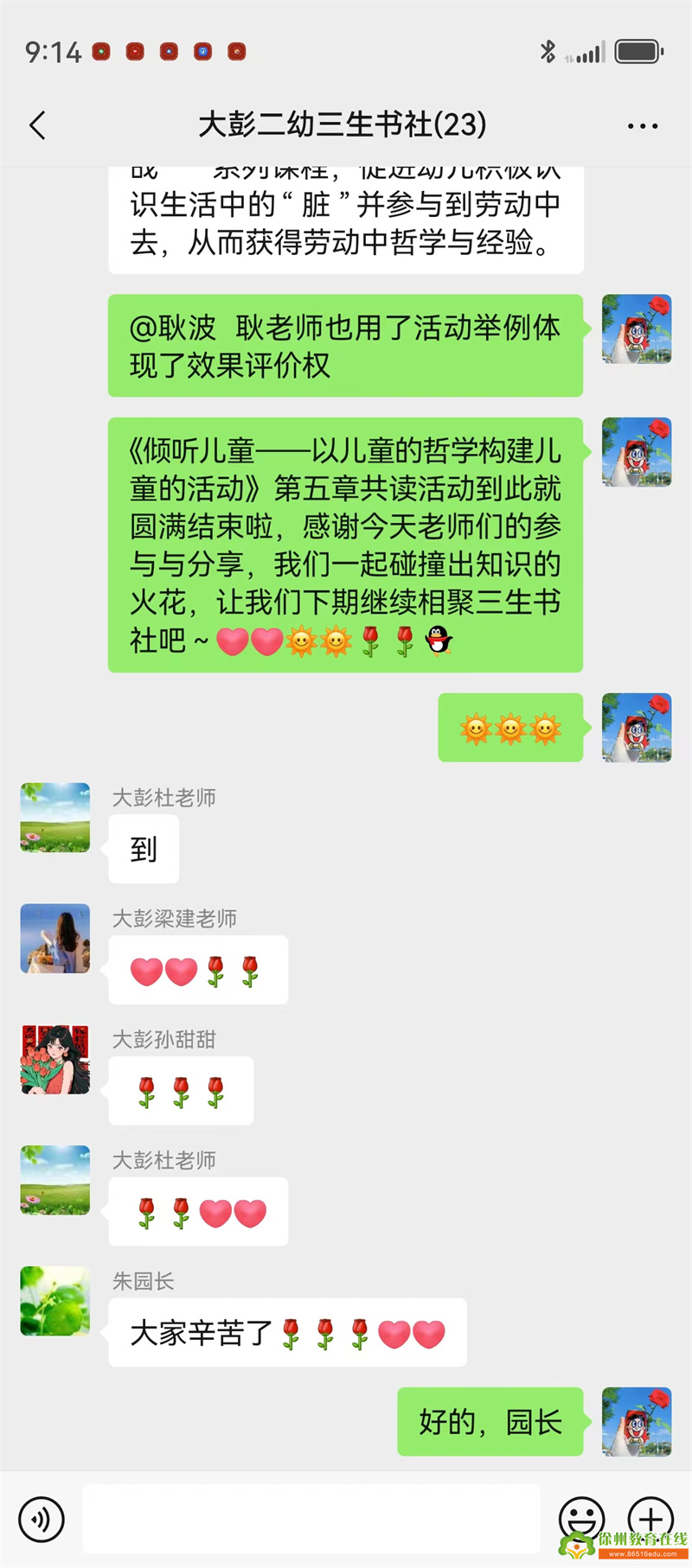Open the plus attachments menu

click(650, 1519)
